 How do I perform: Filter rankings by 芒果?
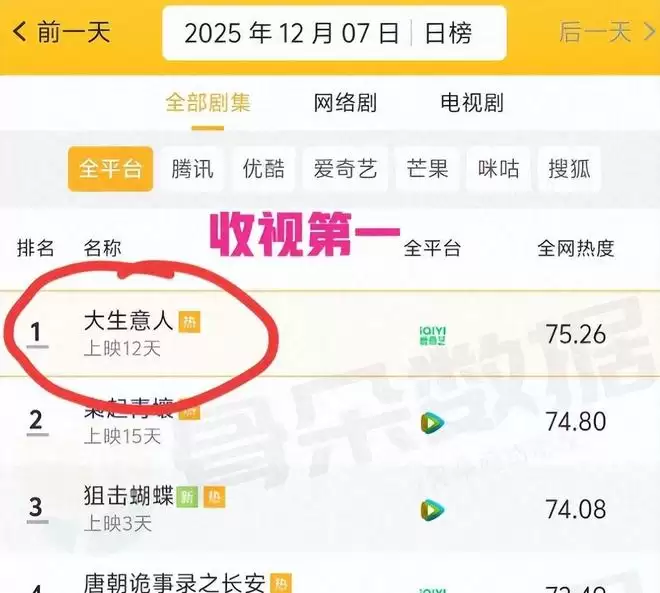pos(428,169)
